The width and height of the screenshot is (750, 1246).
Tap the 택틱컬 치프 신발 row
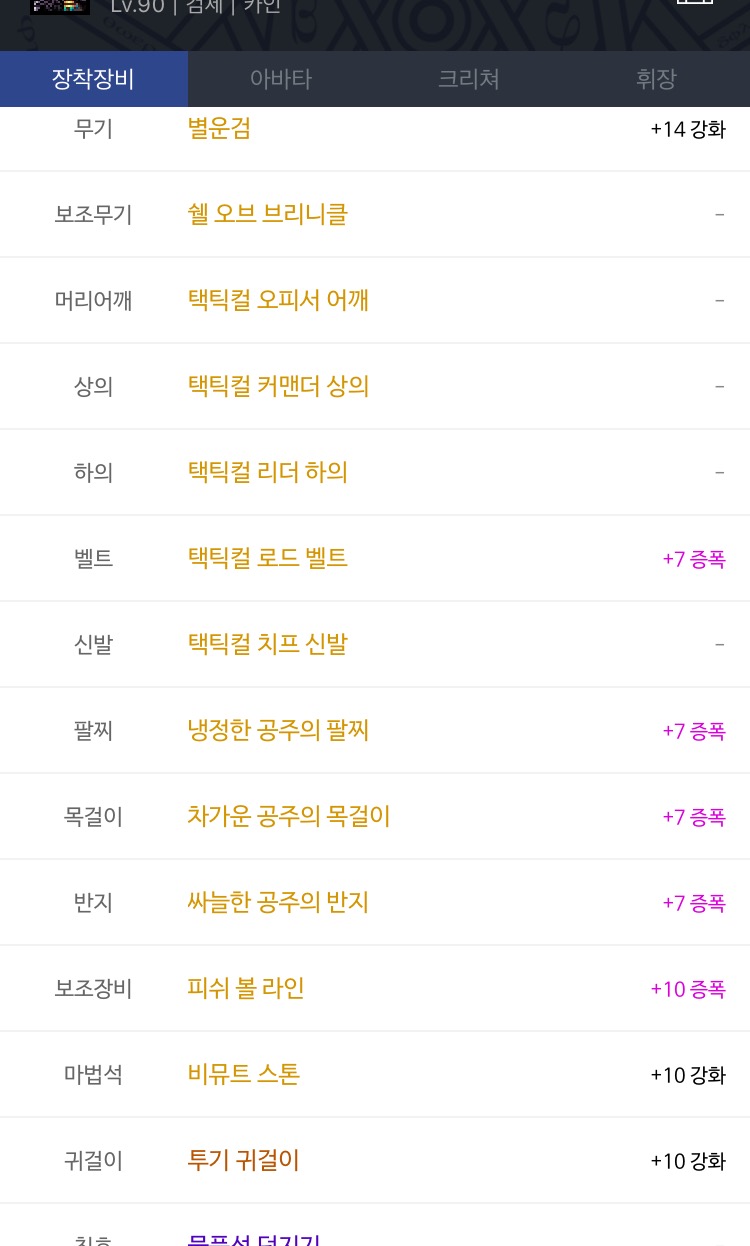375,645
